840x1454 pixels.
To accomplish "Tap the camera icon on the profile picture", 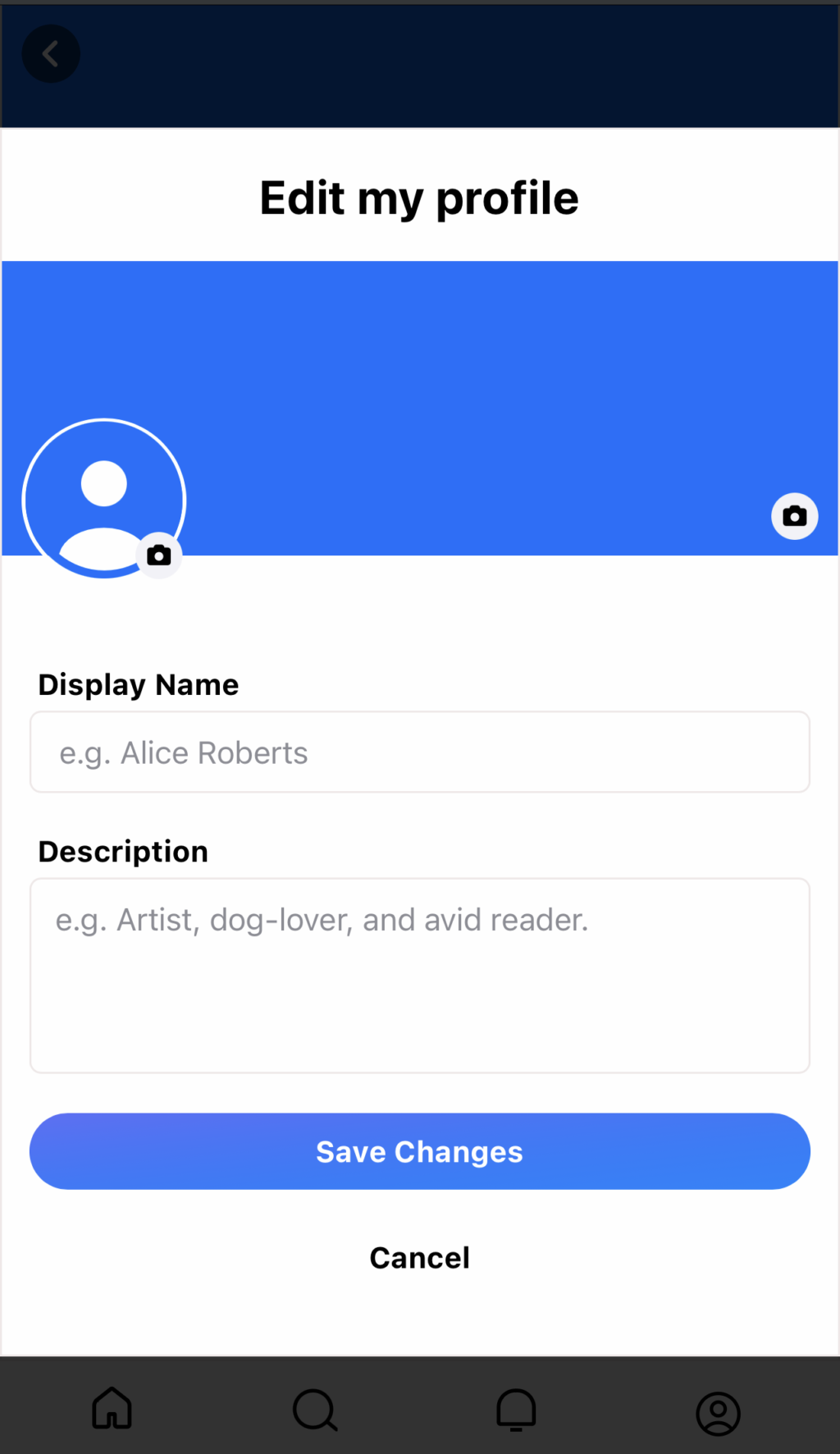I will (x=159, y=556).
